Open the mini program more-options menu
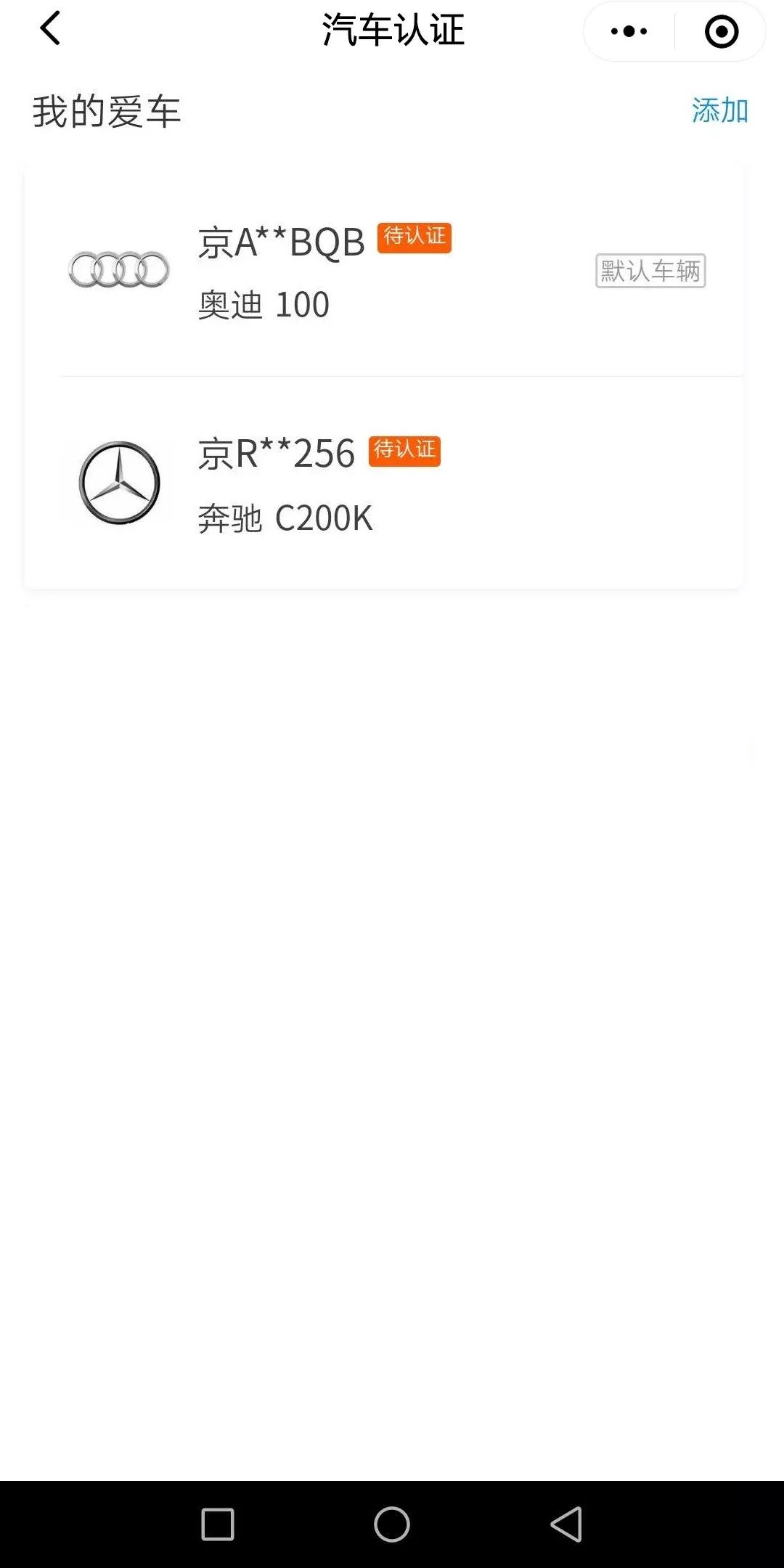The height and width of the screenshot is (1568, 784). 629,31
